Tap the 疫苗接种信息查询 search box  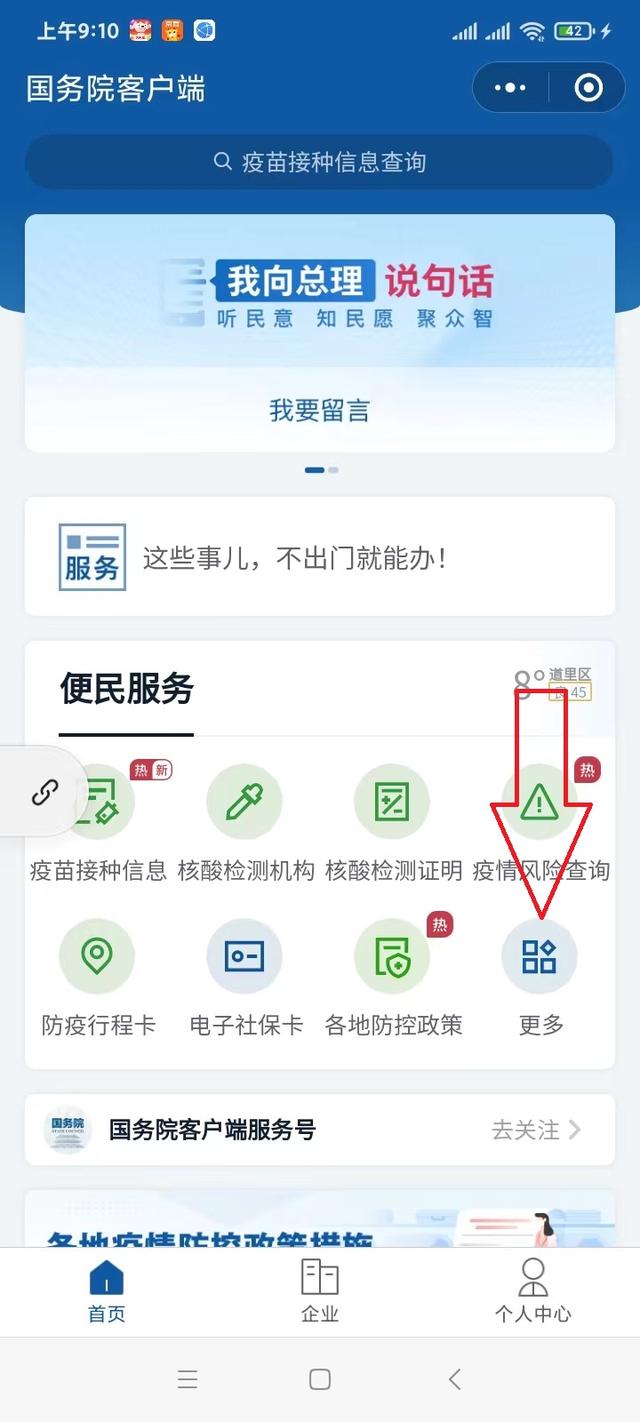(319, 162)
